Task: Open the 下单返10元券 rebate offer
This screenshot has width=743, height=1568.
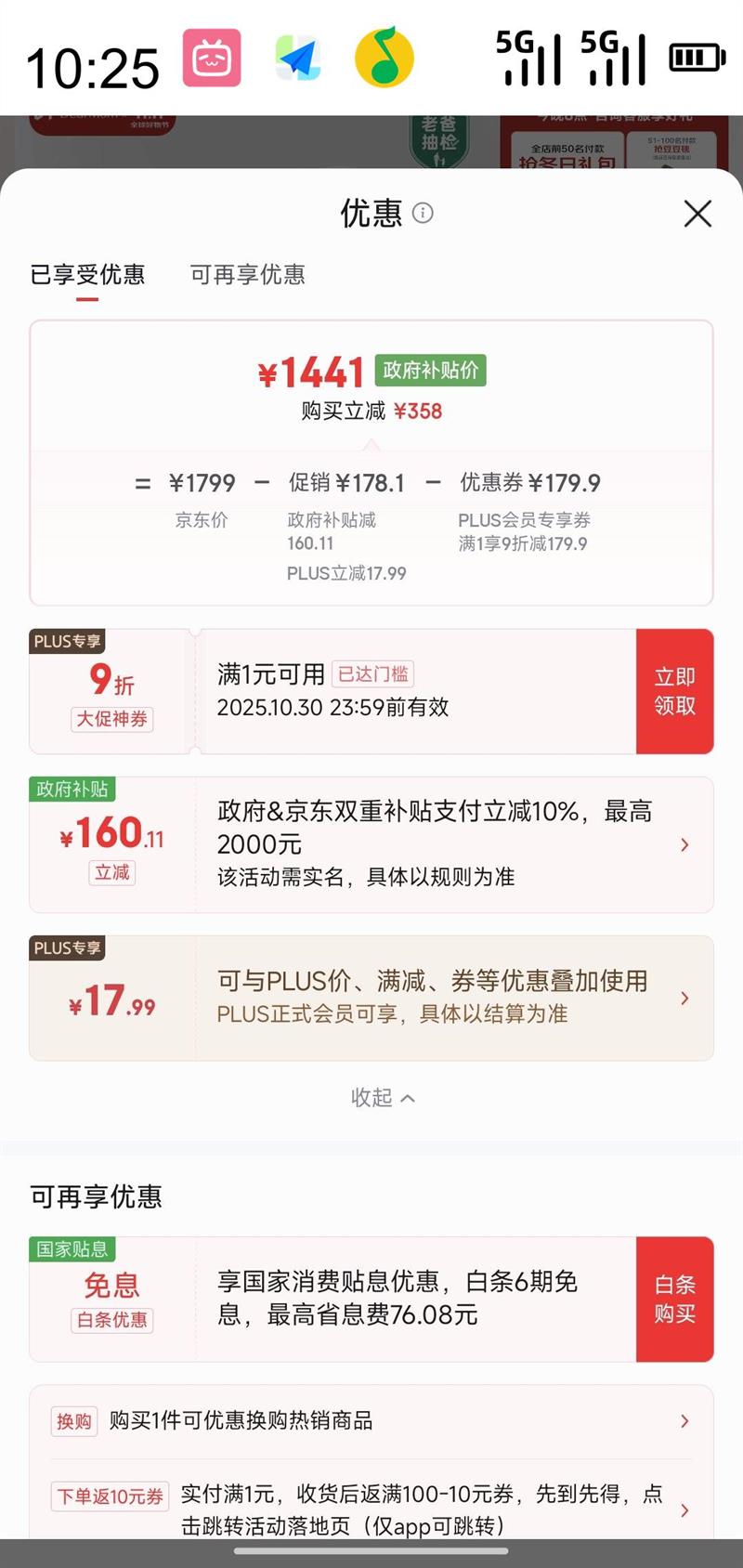Action: coord(371,1509)
